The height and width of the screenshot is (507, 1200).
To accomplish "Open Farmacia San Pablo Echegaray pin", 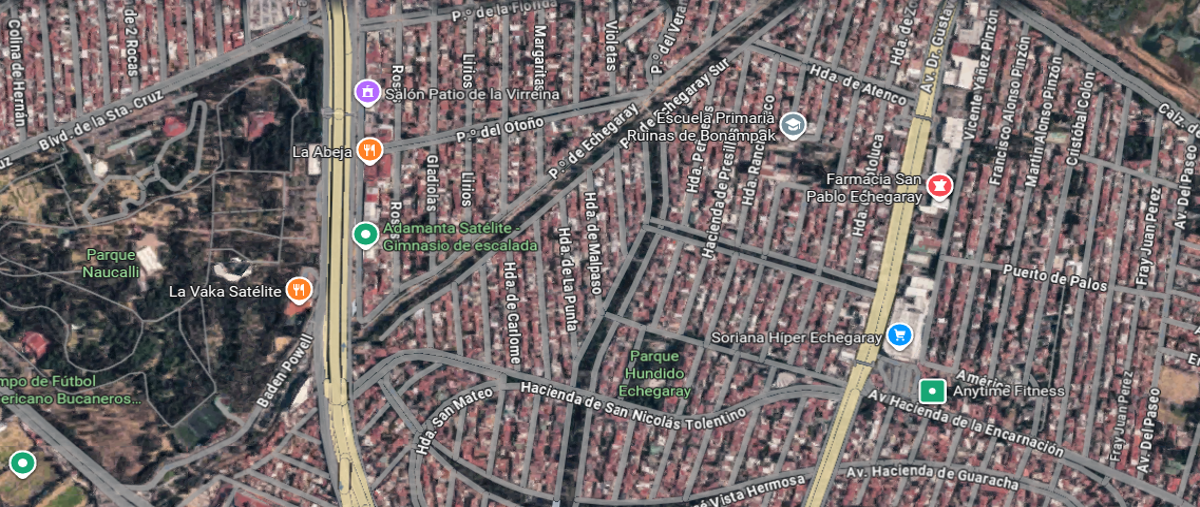I will click(938, 185).
